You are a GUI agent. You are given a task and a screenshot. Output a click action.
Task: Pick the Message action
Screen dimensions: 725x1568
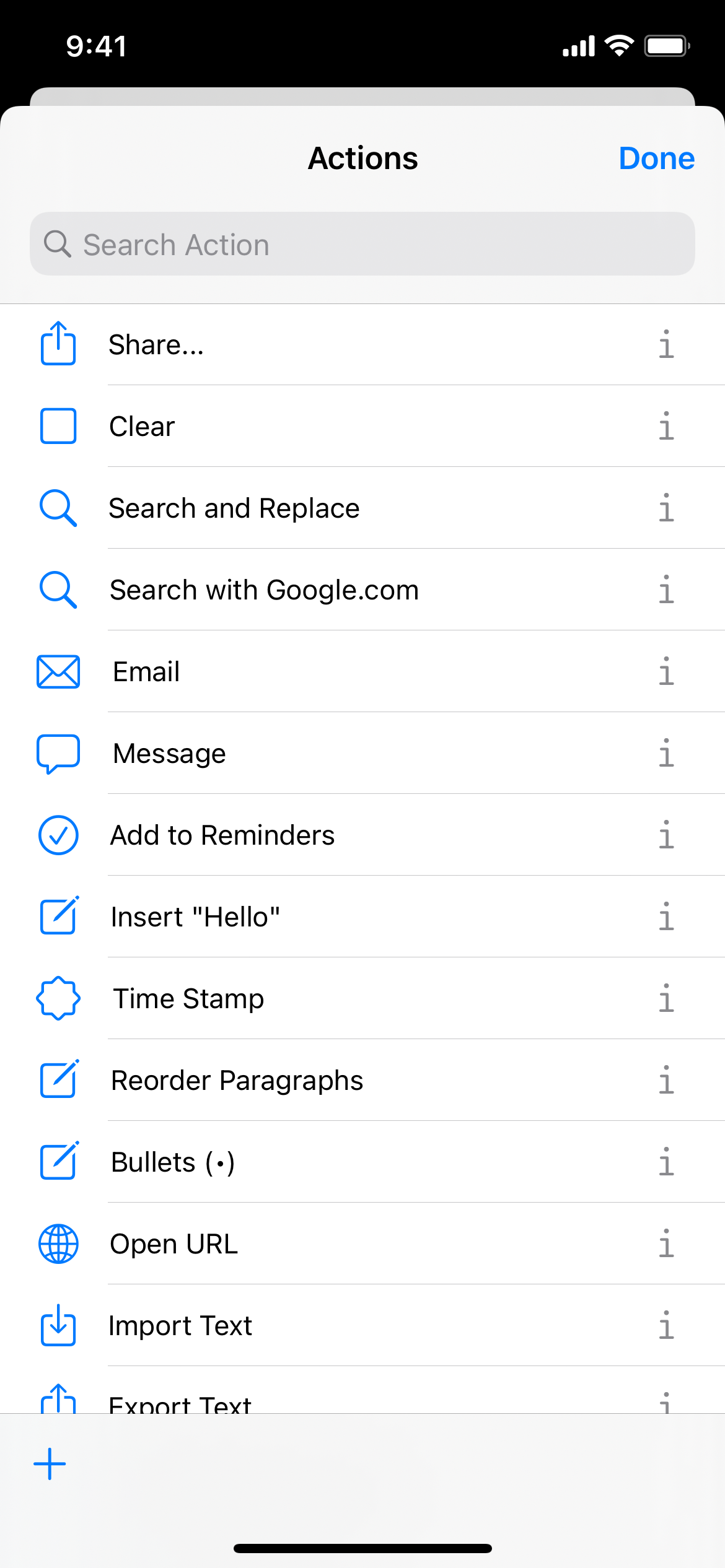click(x=362, y=753)
